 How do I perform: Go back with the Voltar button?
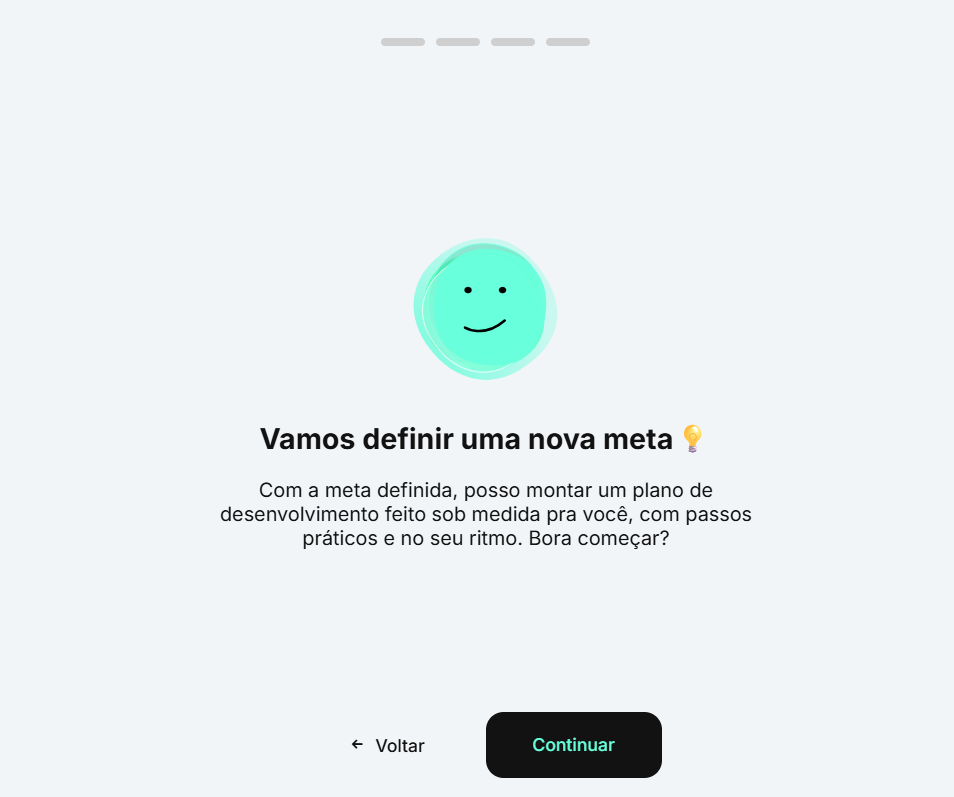pyautogui.click(x=388, y=745)
